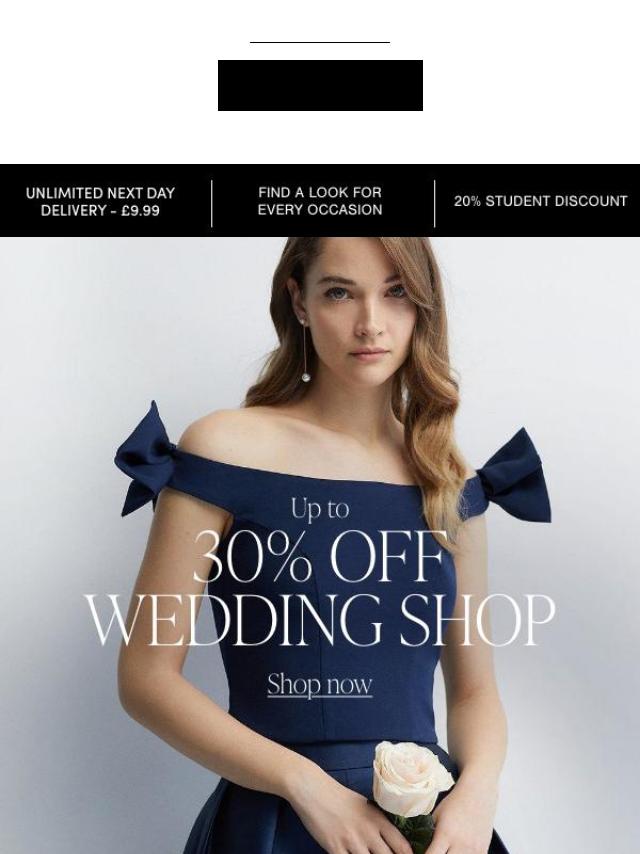Tap the redacted brand logo at the top
Viewport: 640px width, 854px height.
coord(320,85)
